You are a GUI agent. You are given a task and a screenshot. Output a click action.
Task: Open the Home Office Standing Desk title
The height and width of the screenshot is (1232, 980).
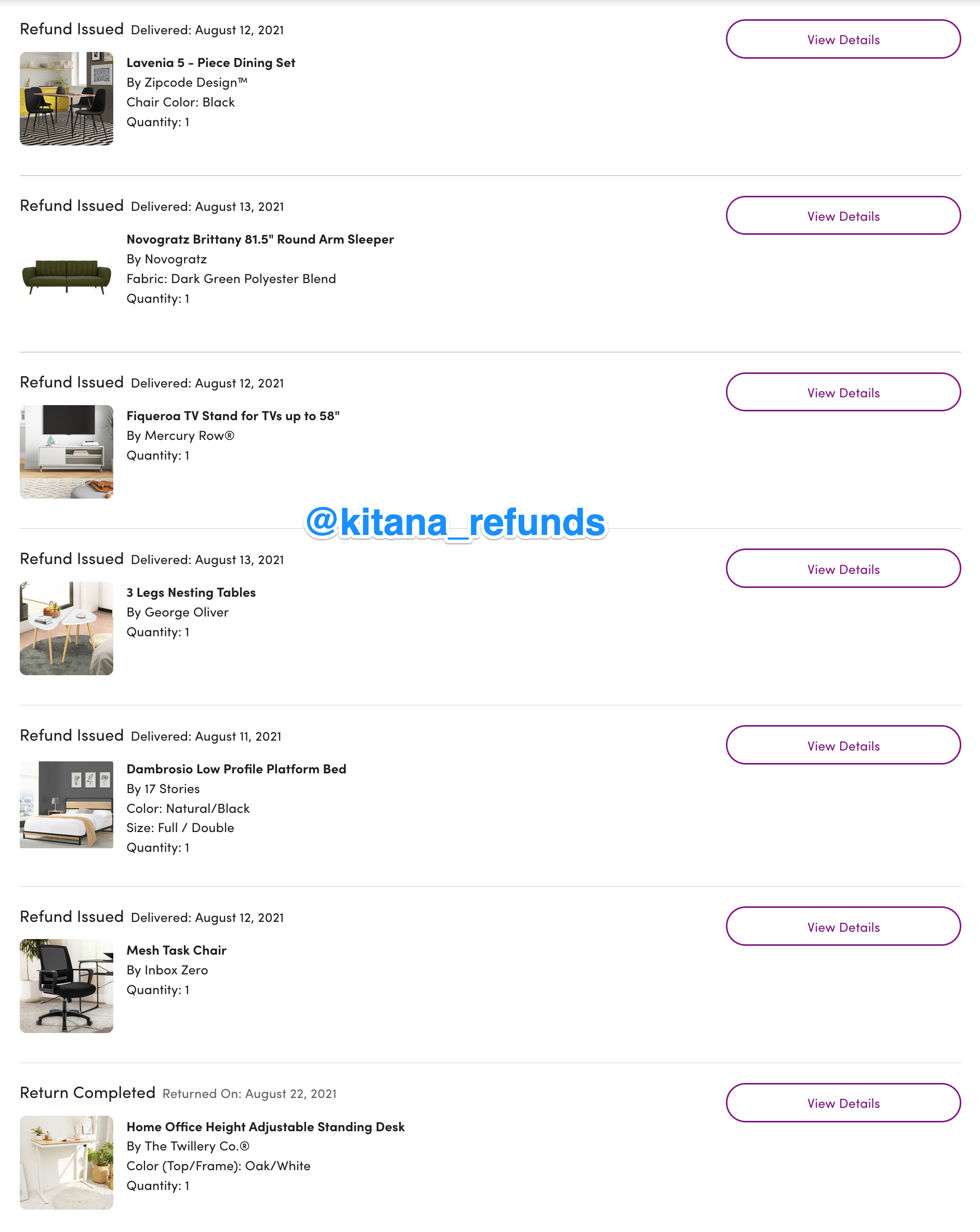pyautogui.click(x=266, y=1127)
